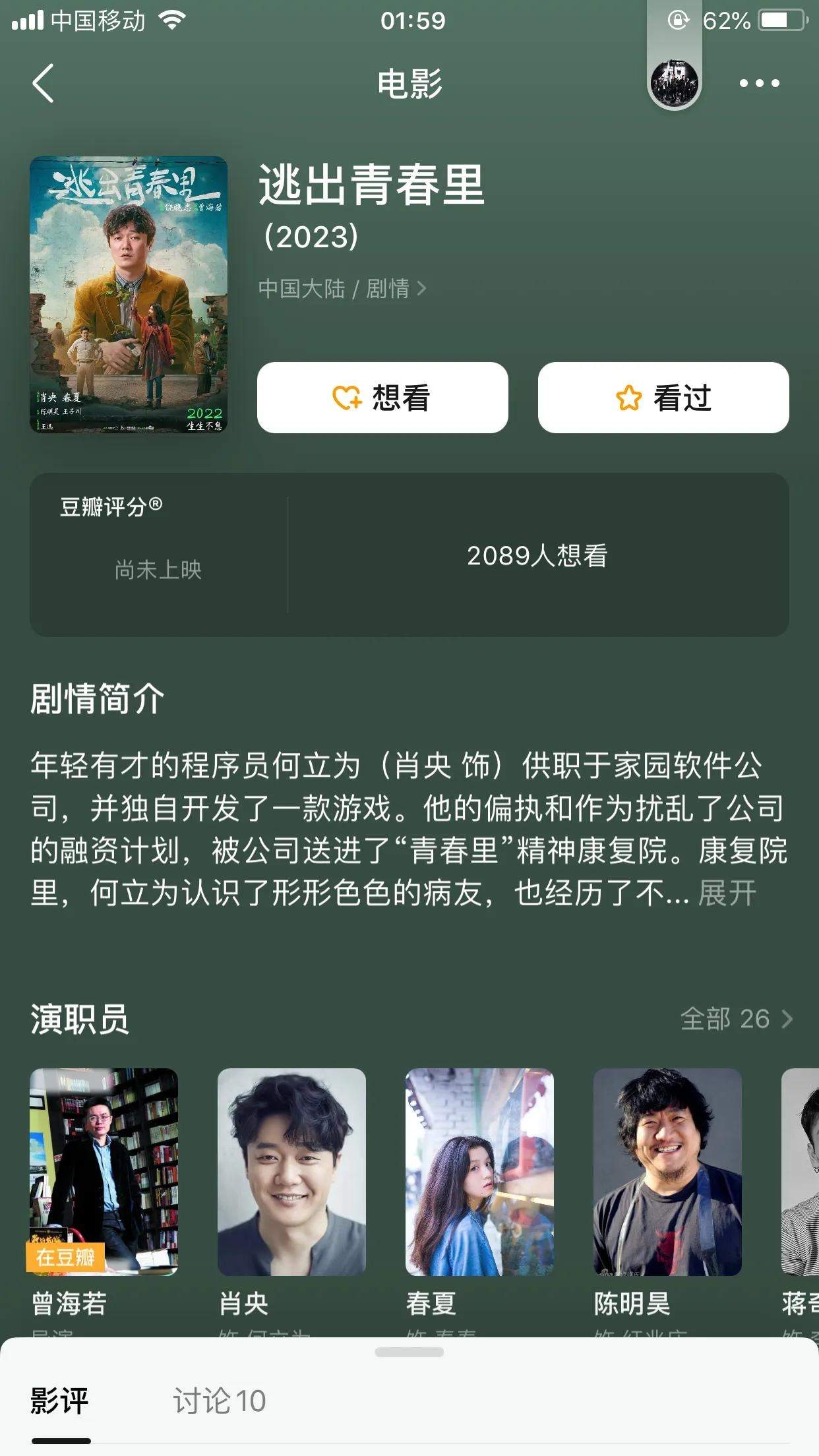View all 26 cast and crew

(736, 1019)
